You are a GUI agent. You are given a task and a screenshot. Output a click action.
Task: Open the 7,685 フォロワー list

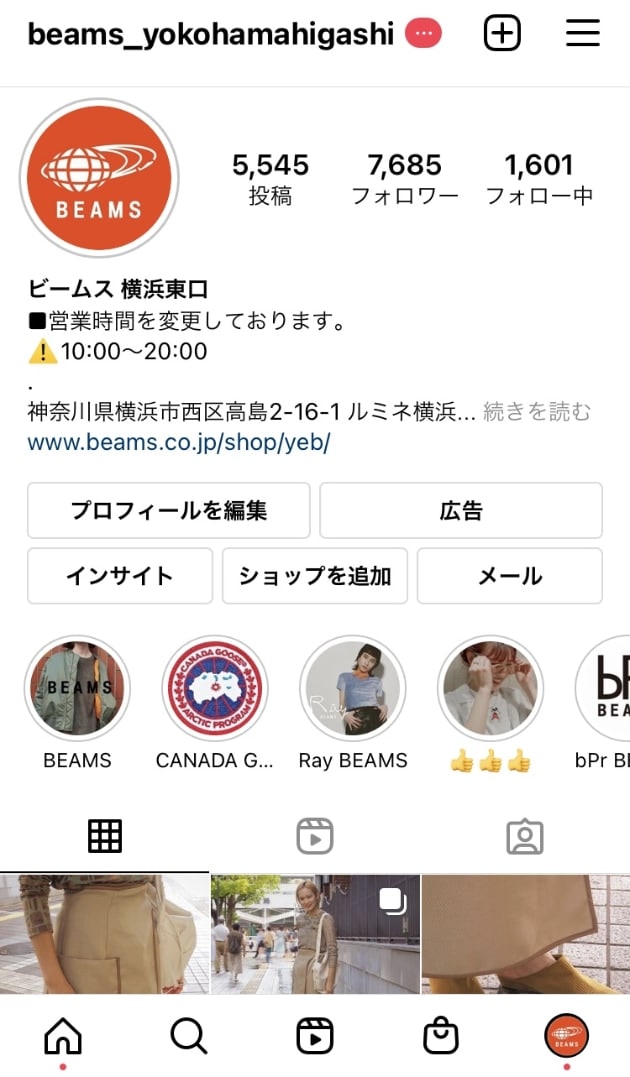pyautogui.click(x=404, y=179)
